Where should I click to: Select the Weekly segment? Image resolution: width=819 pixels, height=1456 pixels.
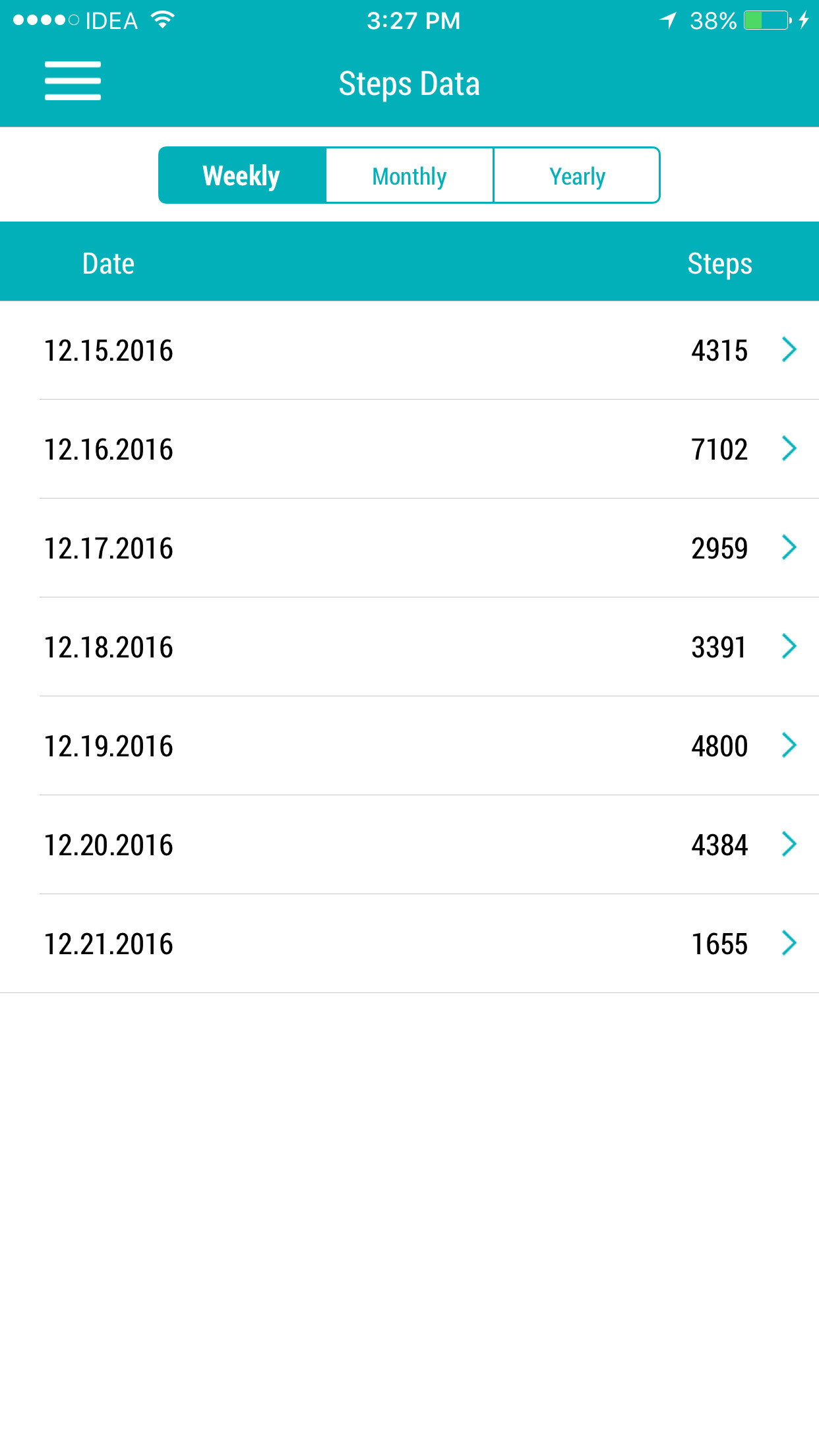coord(242,175)
